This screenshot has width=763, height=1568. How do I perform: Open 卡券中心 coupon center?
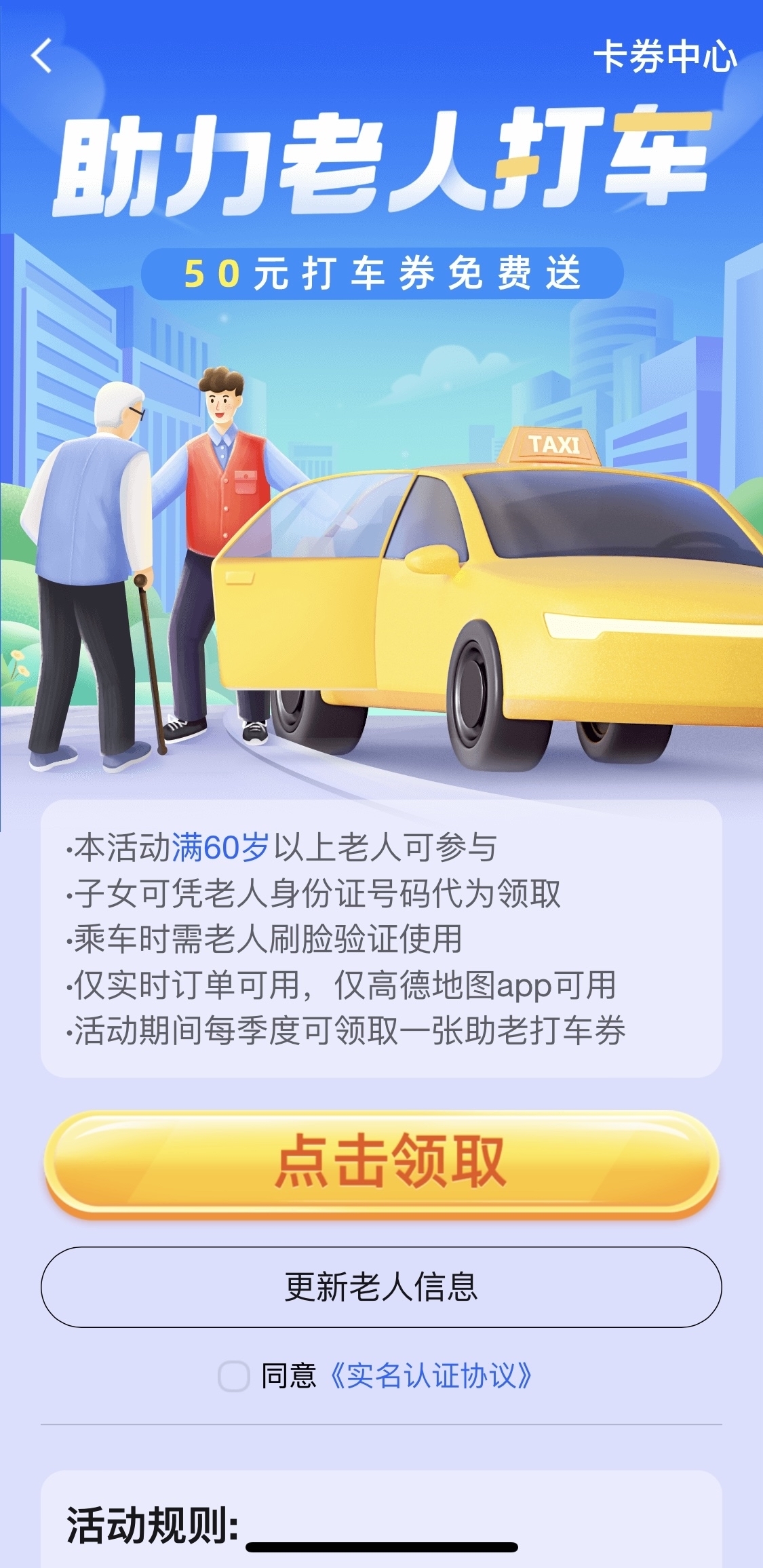point(665,56)
